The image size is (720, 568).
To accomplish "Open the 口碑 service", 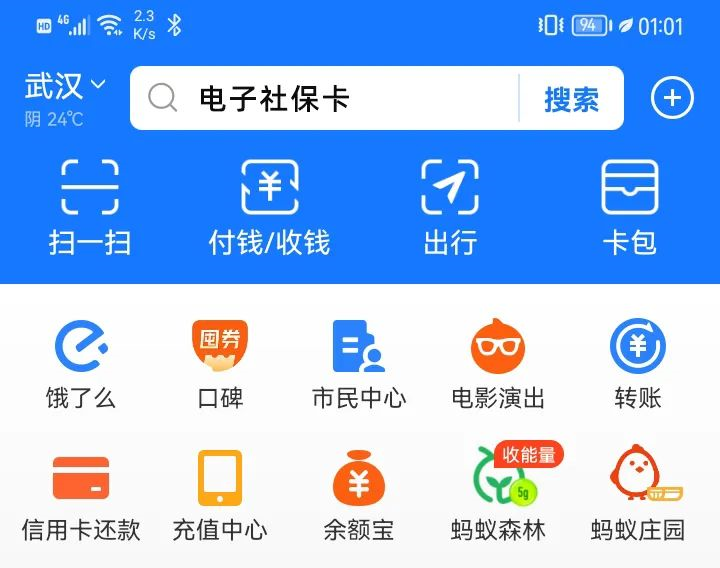I will [220, 363].
